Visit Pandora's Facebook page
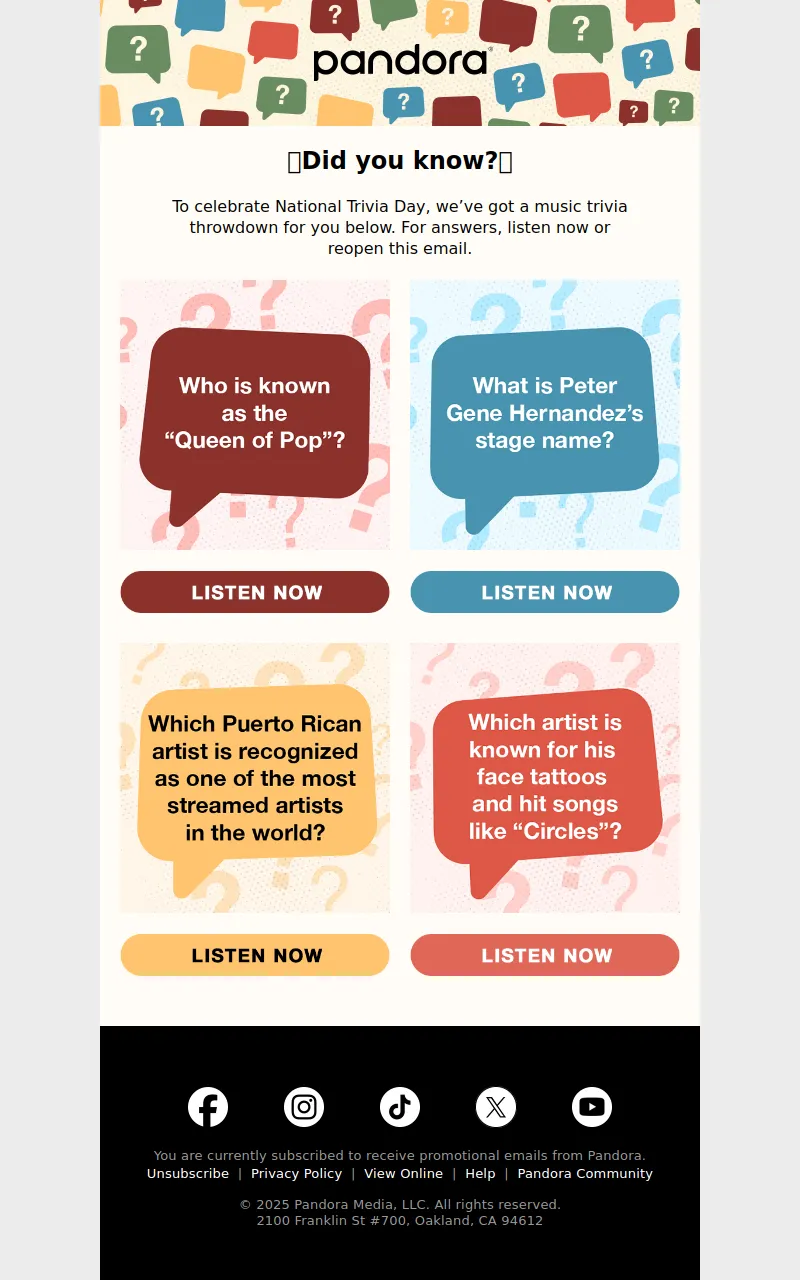800x1280 pixels. coord(208,1107)
